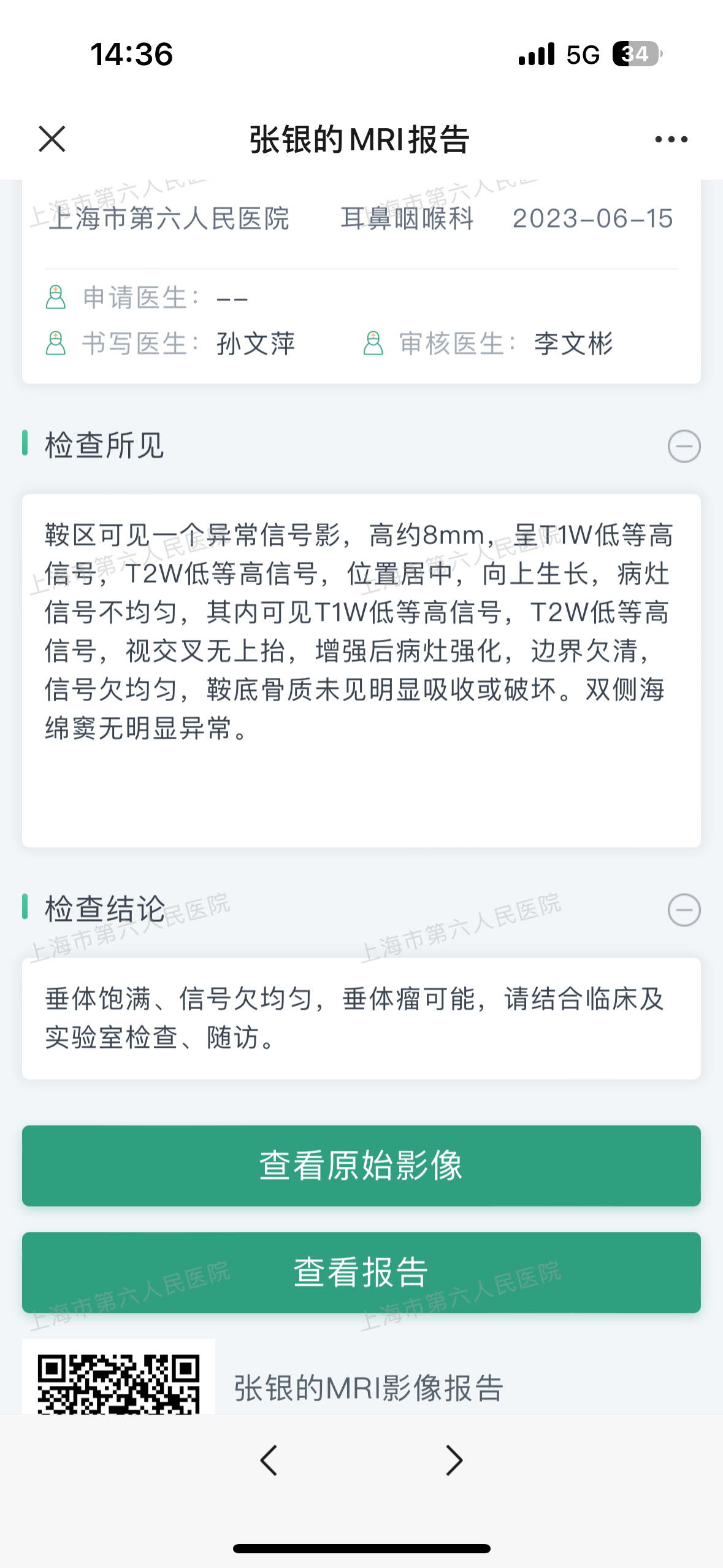
Task: Open the three-dot more options menu
Action: coord(671,139)
